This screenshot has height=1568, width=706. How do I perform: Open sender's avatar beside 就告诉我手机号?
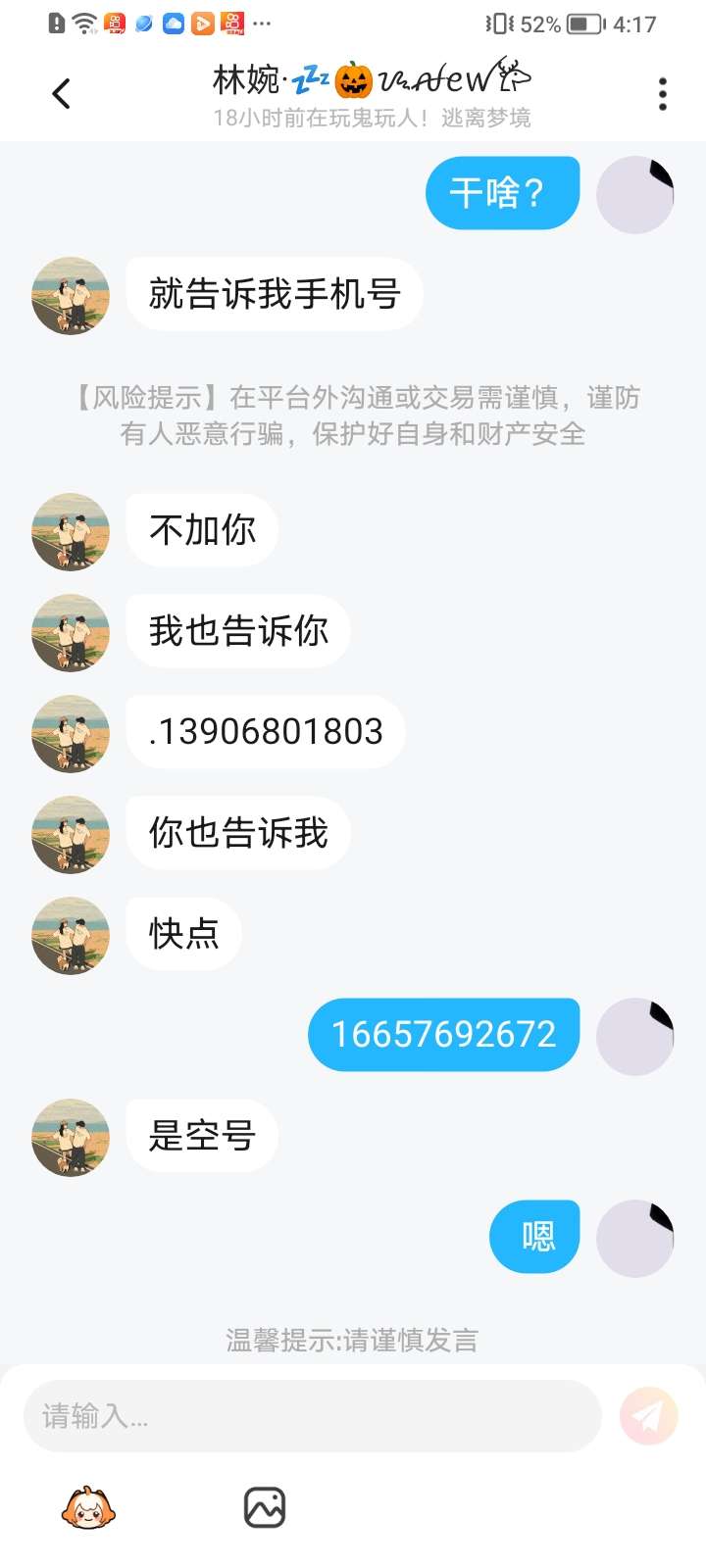coord(71,295)
